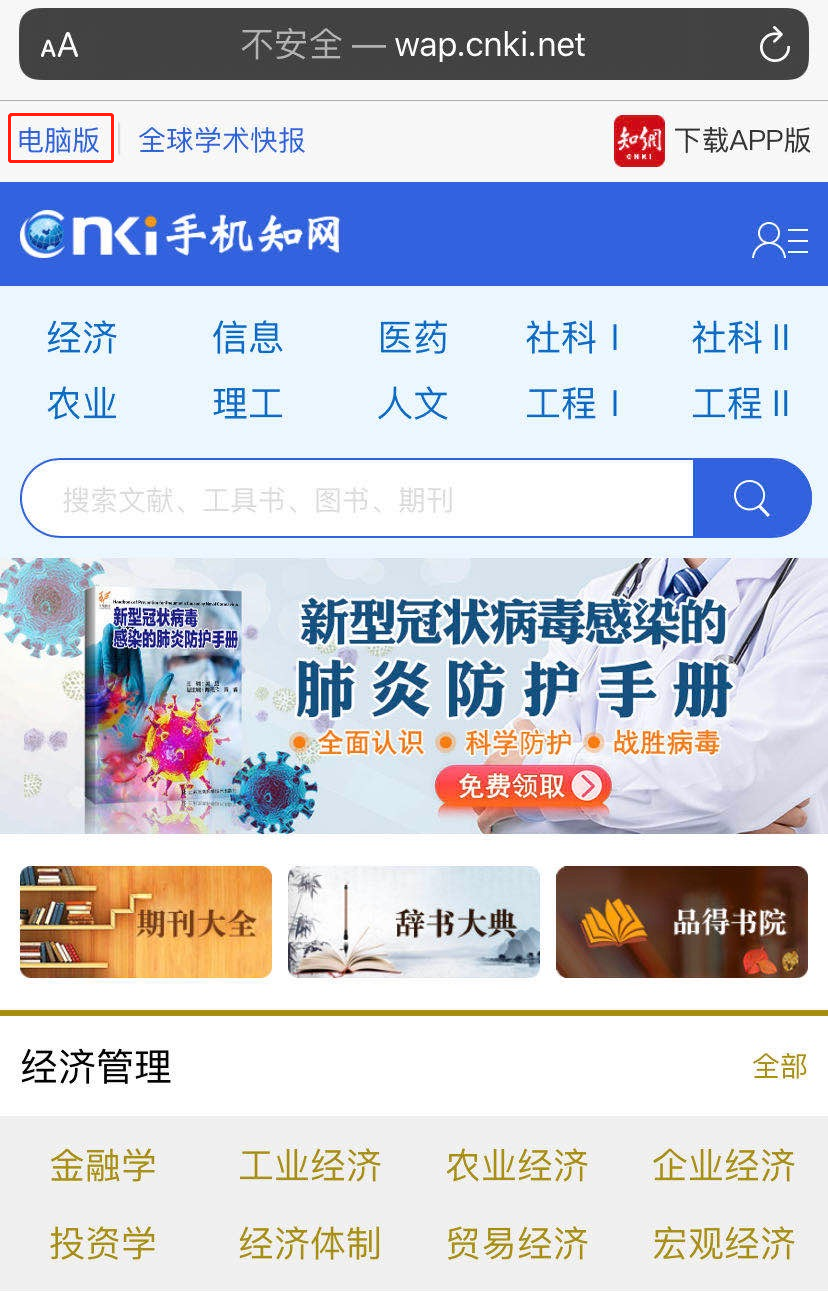Screen dimensions: 828x1291
Task: Switch to 电脑版 desktop version
Action: tap(60, 140)
